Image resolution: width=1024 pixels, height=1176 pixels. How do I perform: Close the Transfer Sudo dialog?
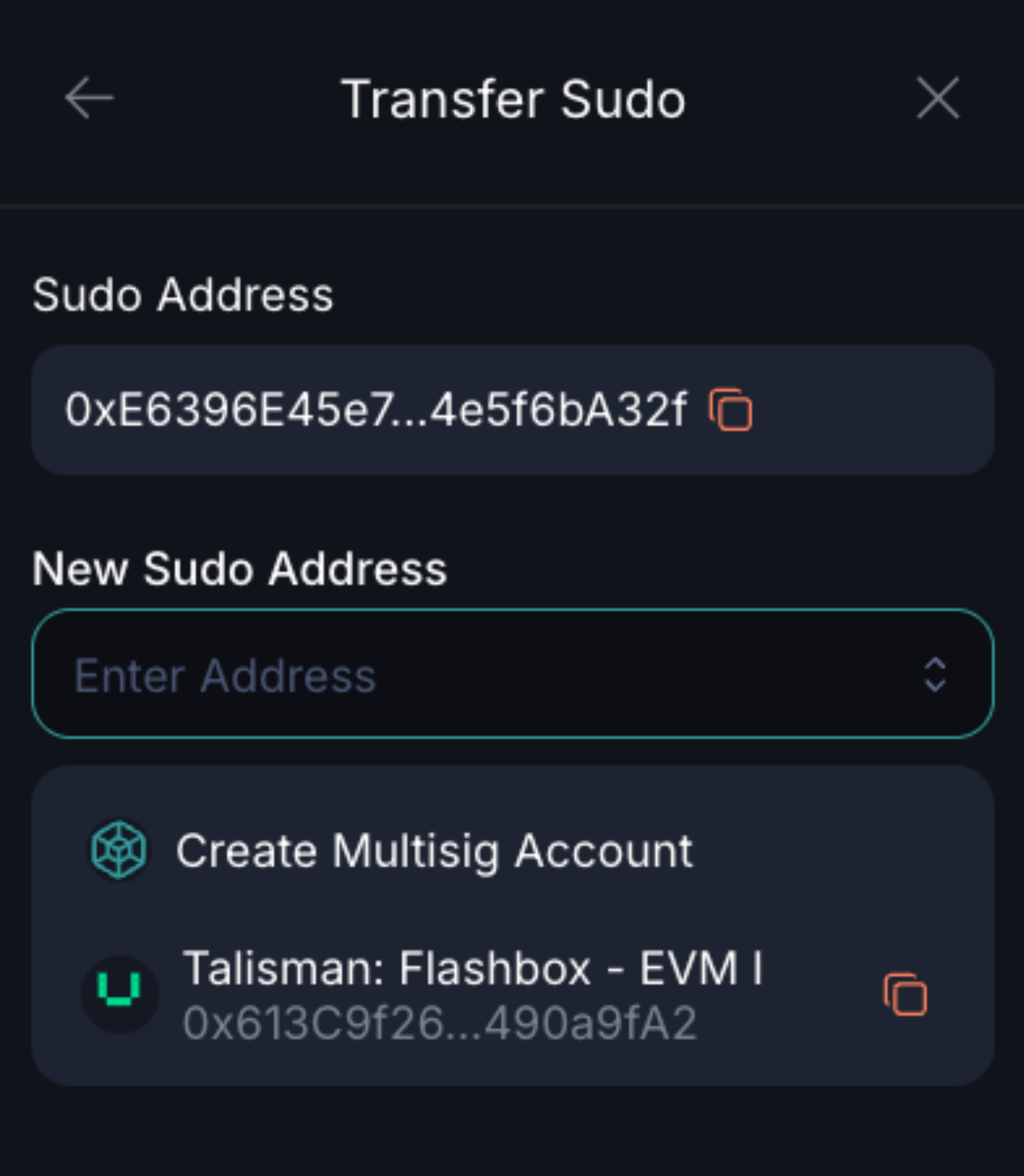click(937, 98)
